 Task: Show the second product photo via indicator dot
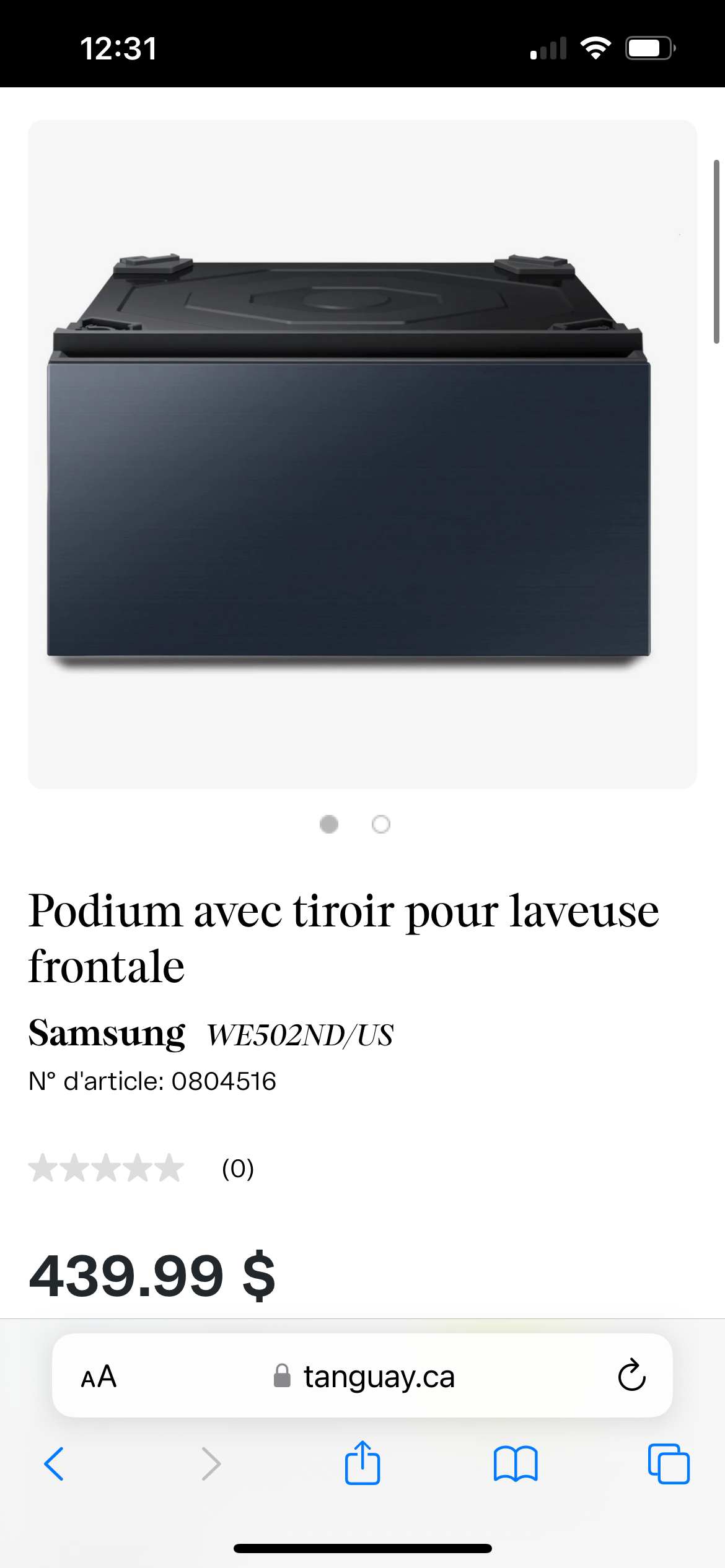pyautogui.click(x=380, y=824)
